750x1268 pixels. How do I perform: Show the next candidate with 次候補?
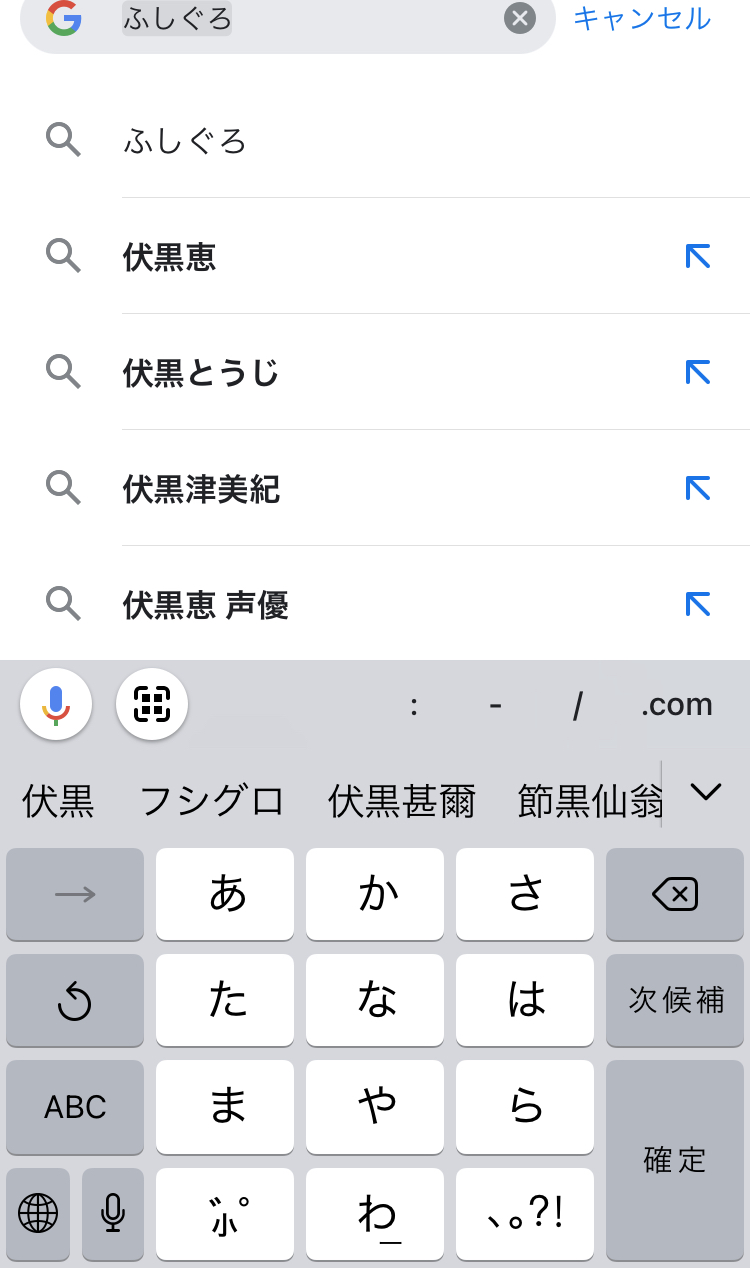click(675, 1000)
